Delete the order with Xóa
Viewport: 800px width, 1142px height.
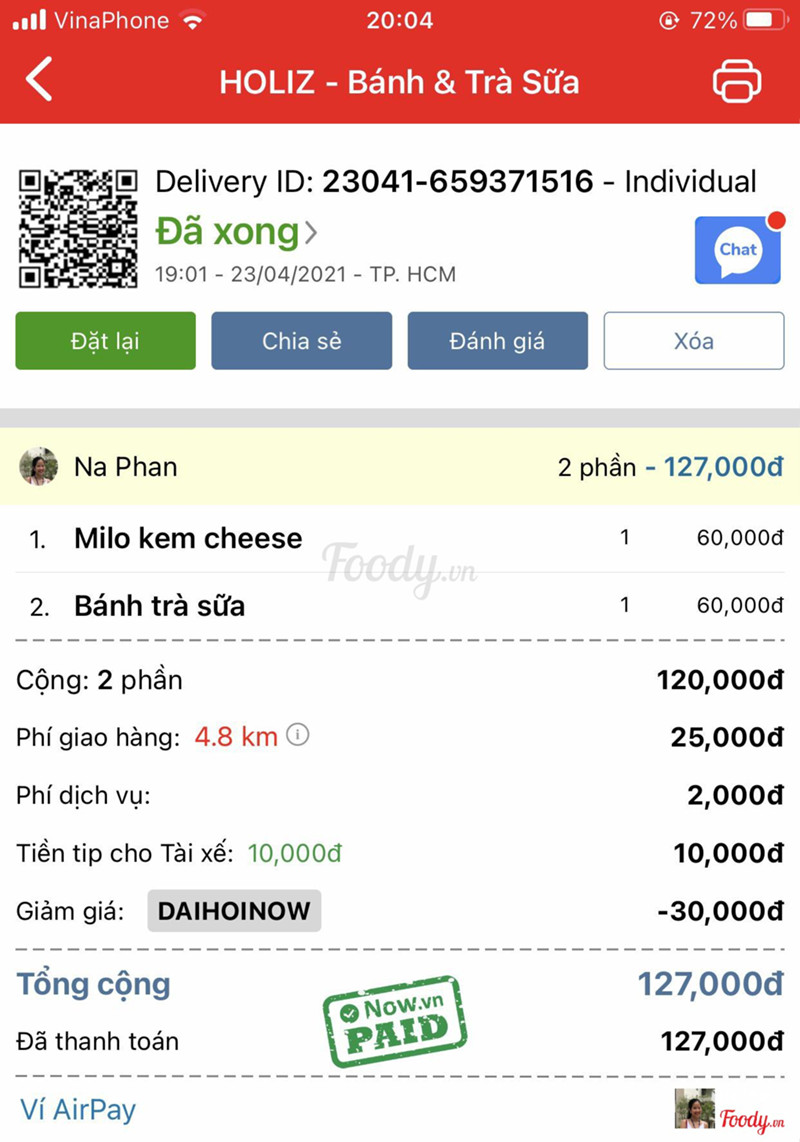pos(693,341)
